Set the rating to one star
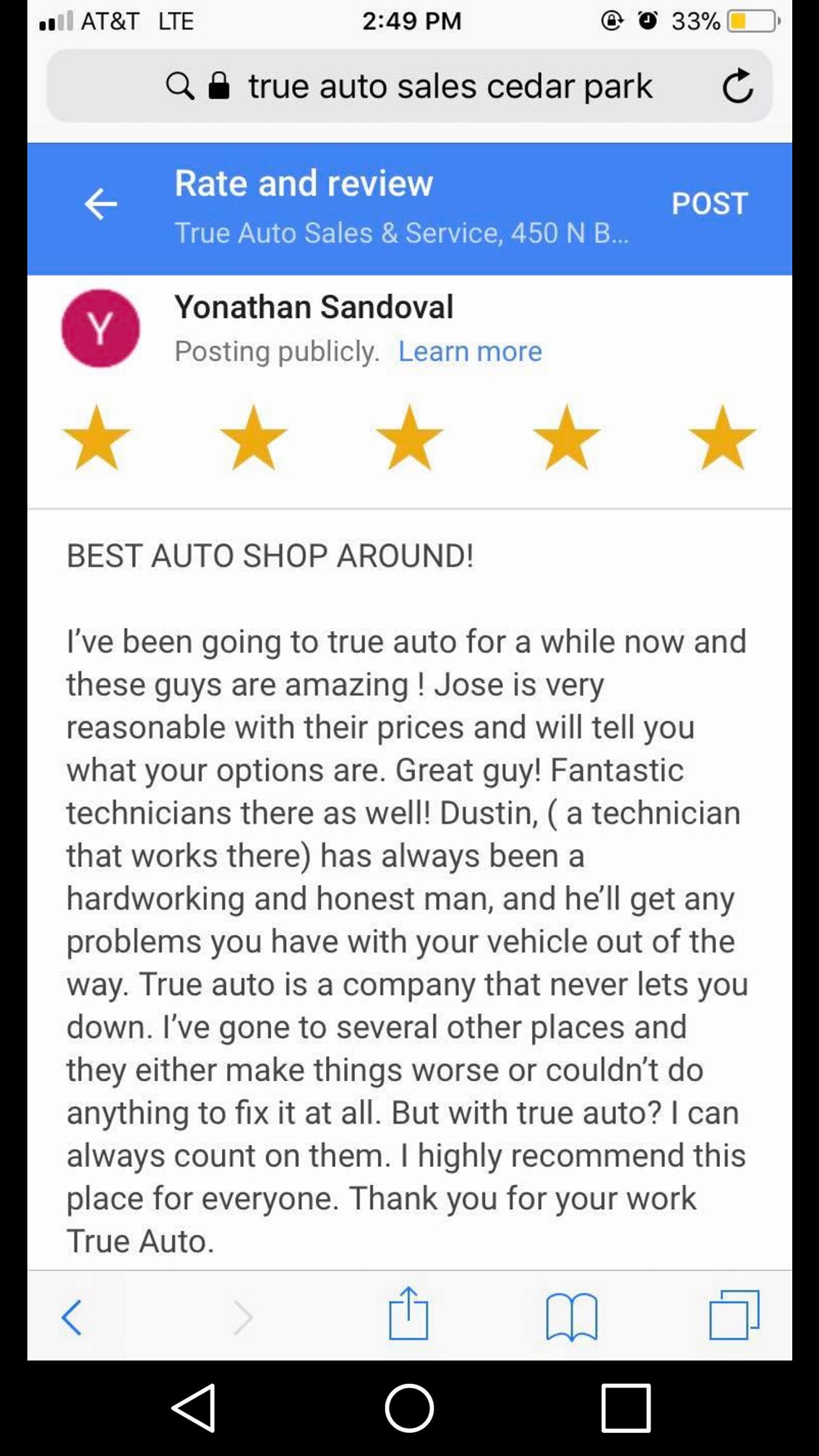Image resolution: width=819 pixels, height=1456 pixels. pyautogui.click(x=97, y=438)
